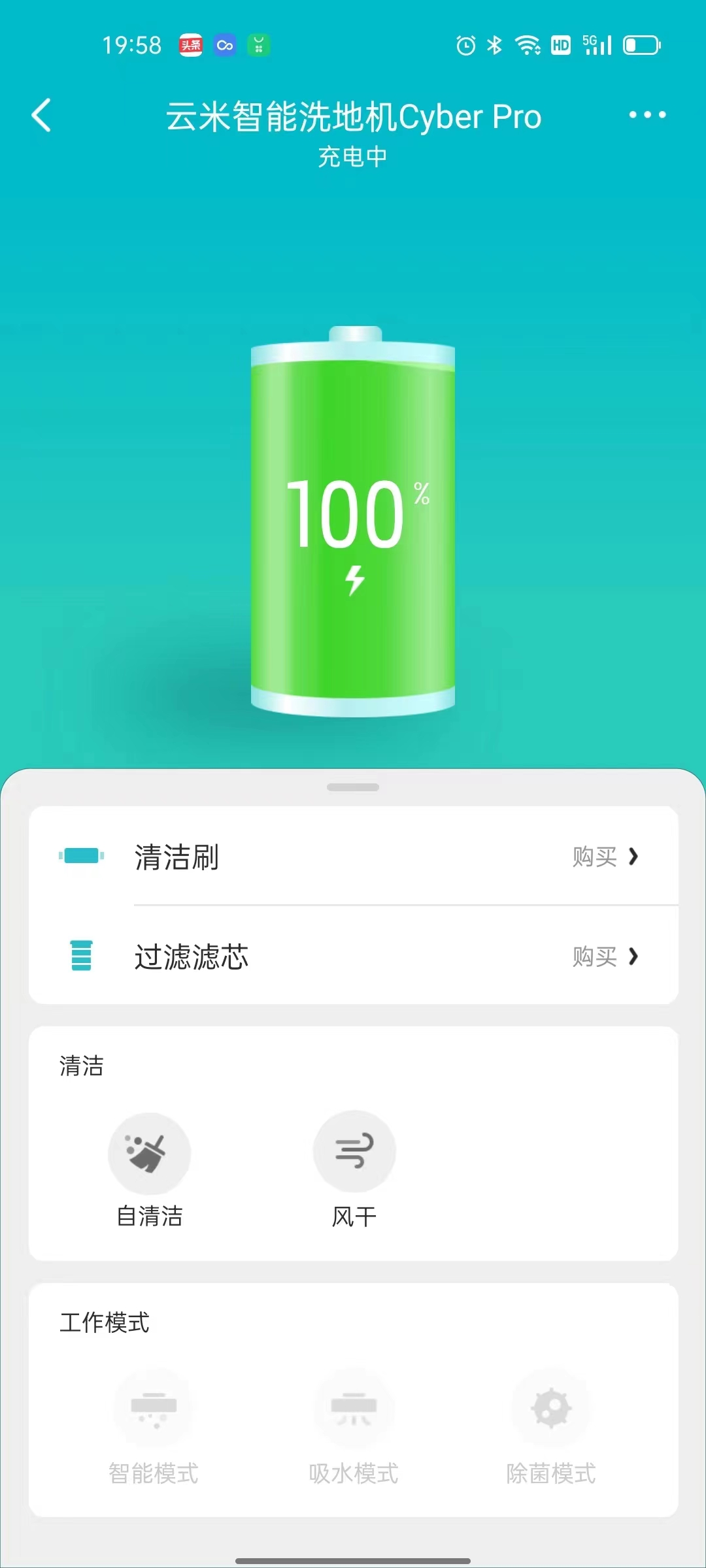Tap the 充电中 charging status text
Screen dimensions: 706x1568
(x=353, y=157)
